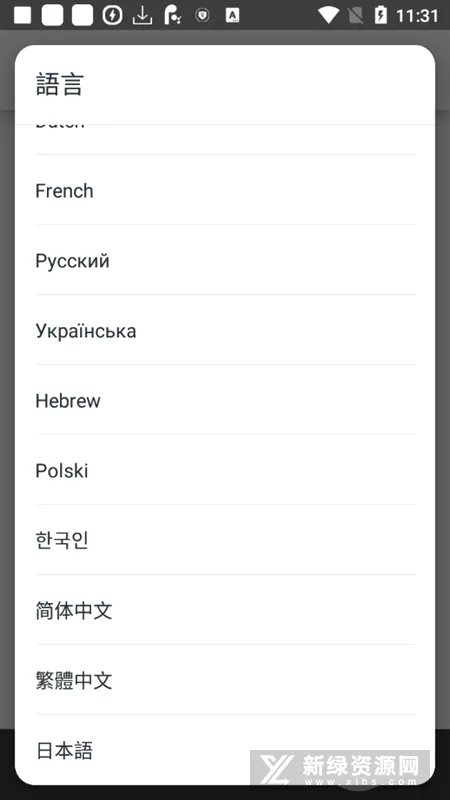Select French as the language
Image resolution: width=450 pixels, height=800 pixels.
click(x=225, y=190)
